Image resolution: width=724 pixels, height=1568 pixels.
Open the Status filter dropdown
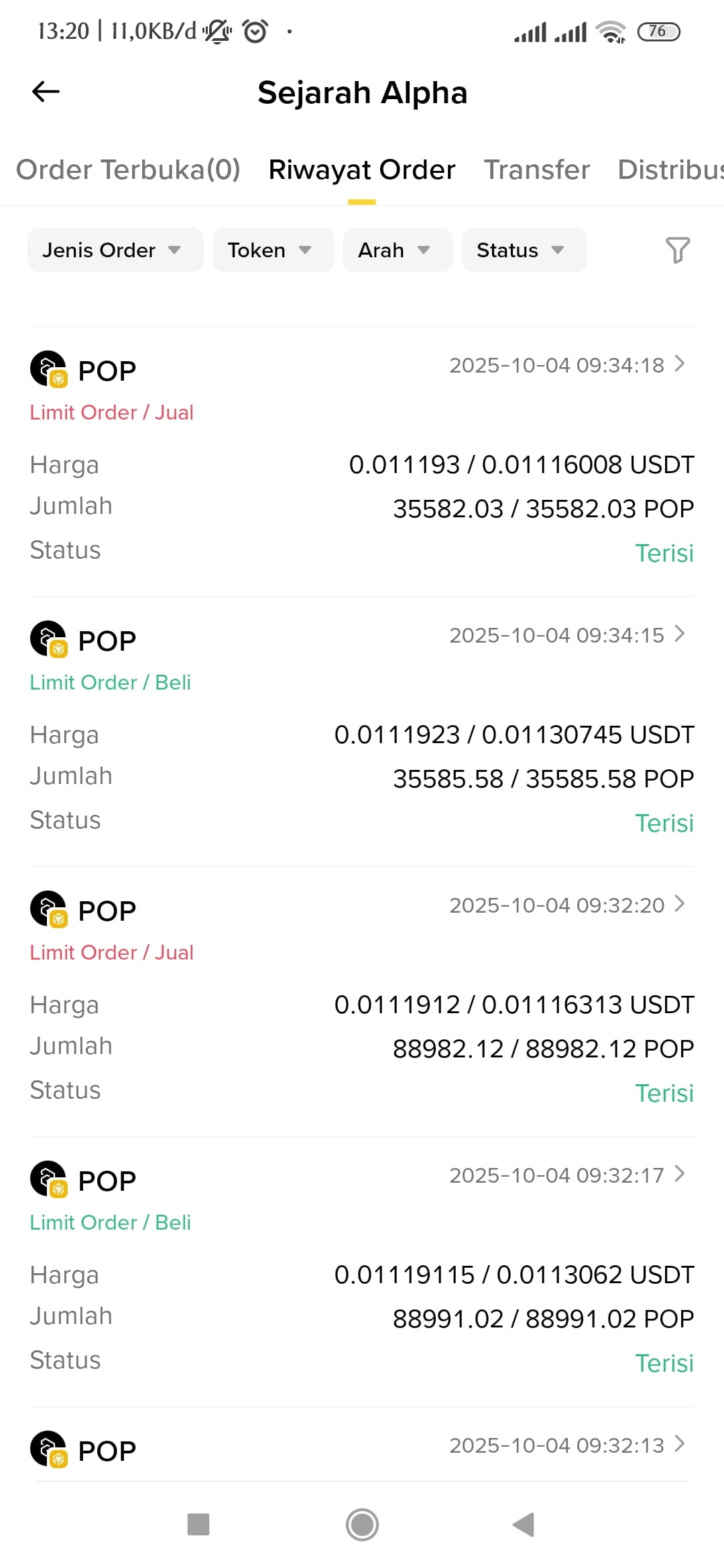tap(524, 250)
